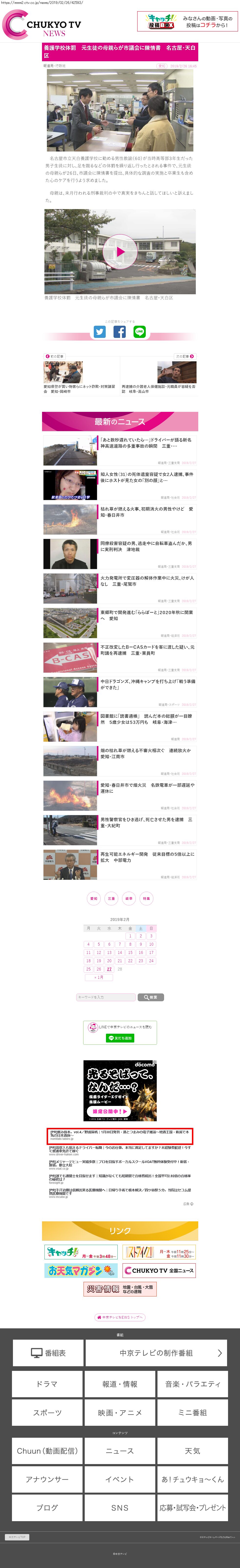Add Chukyo TV as a LINE friend
Image resolution: width=240 pixels, height=1568 pixels.
point(120,1038)
